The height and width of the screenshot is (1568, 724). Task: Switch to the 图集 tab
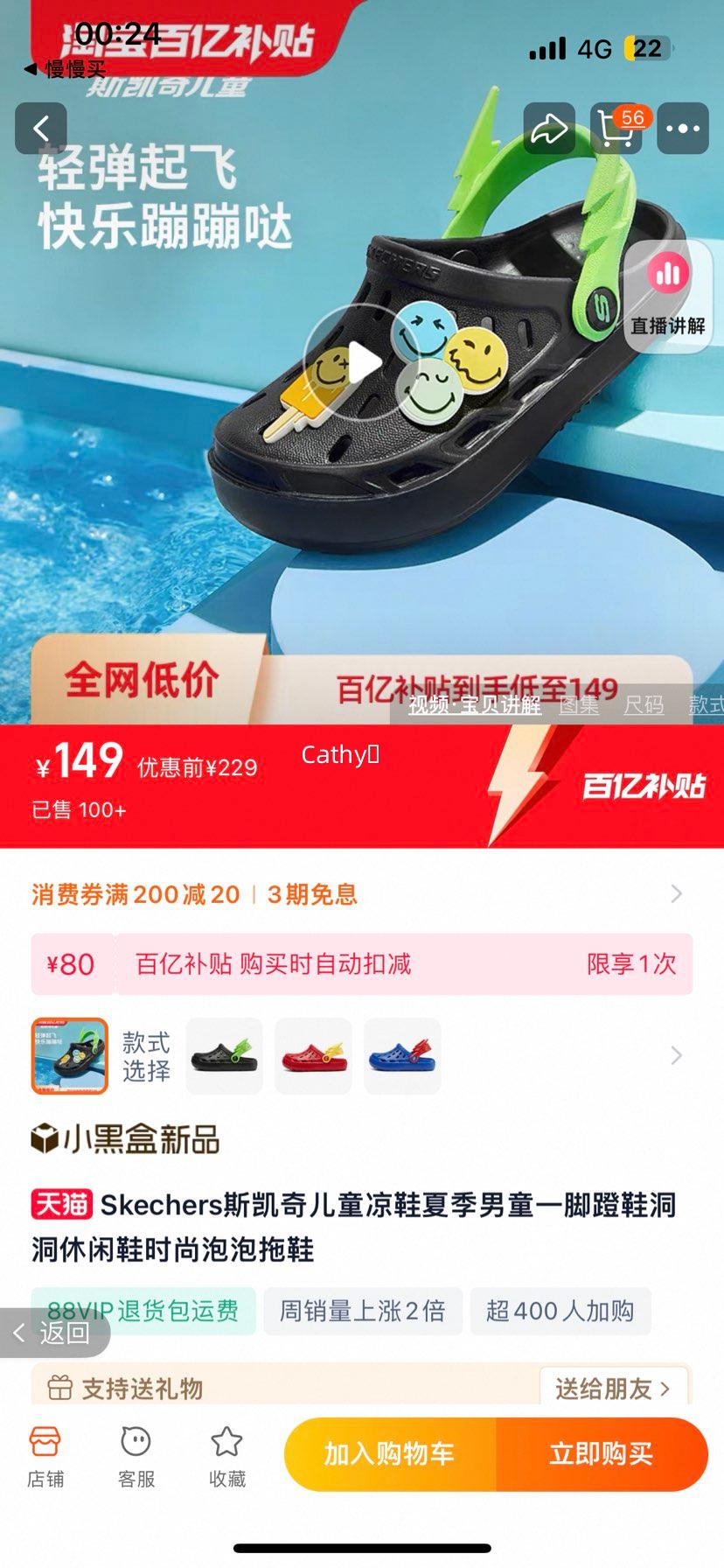[581, 705]
